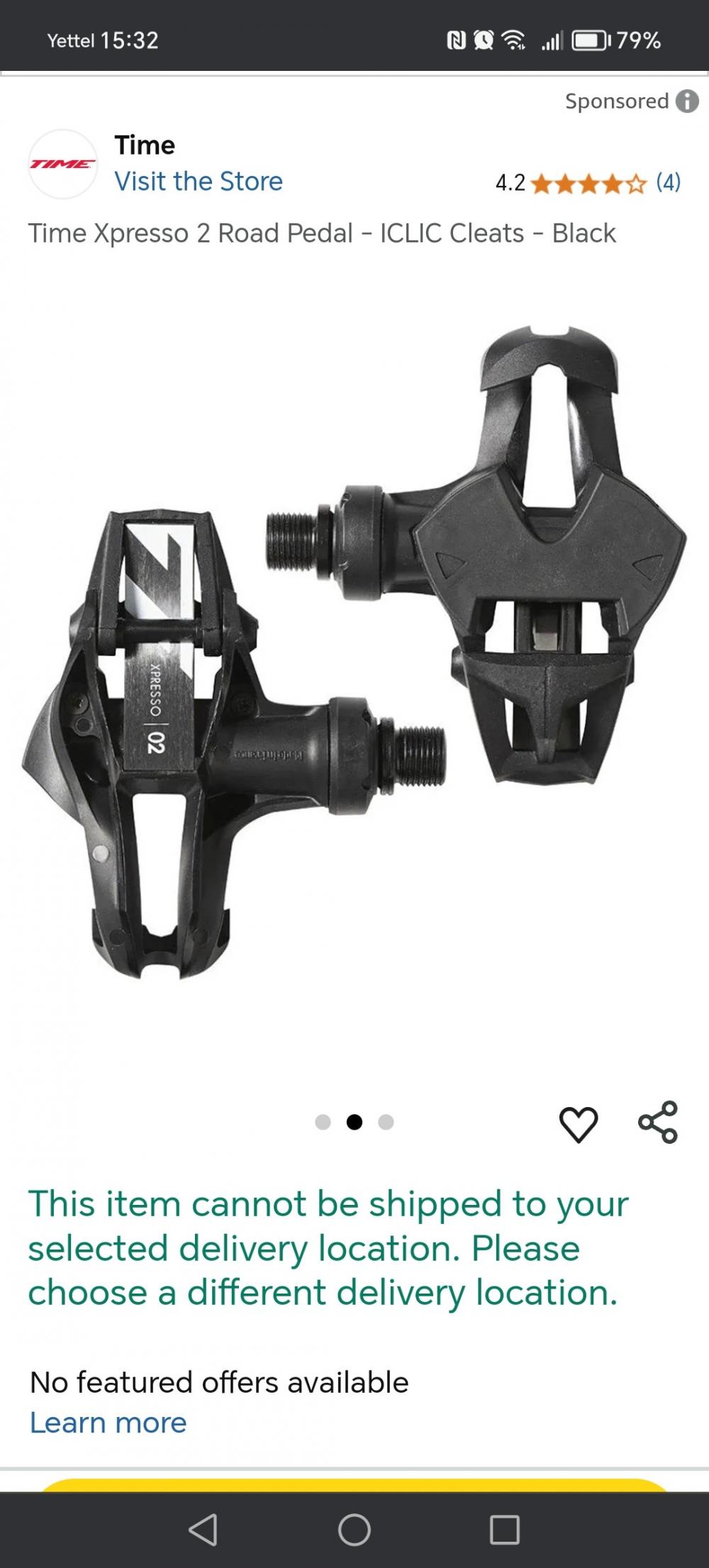Image resolution: width=709 pixels, height=1568 pixels.
Task: Go to home screen via navigation bar
Action: [354, 1530]
